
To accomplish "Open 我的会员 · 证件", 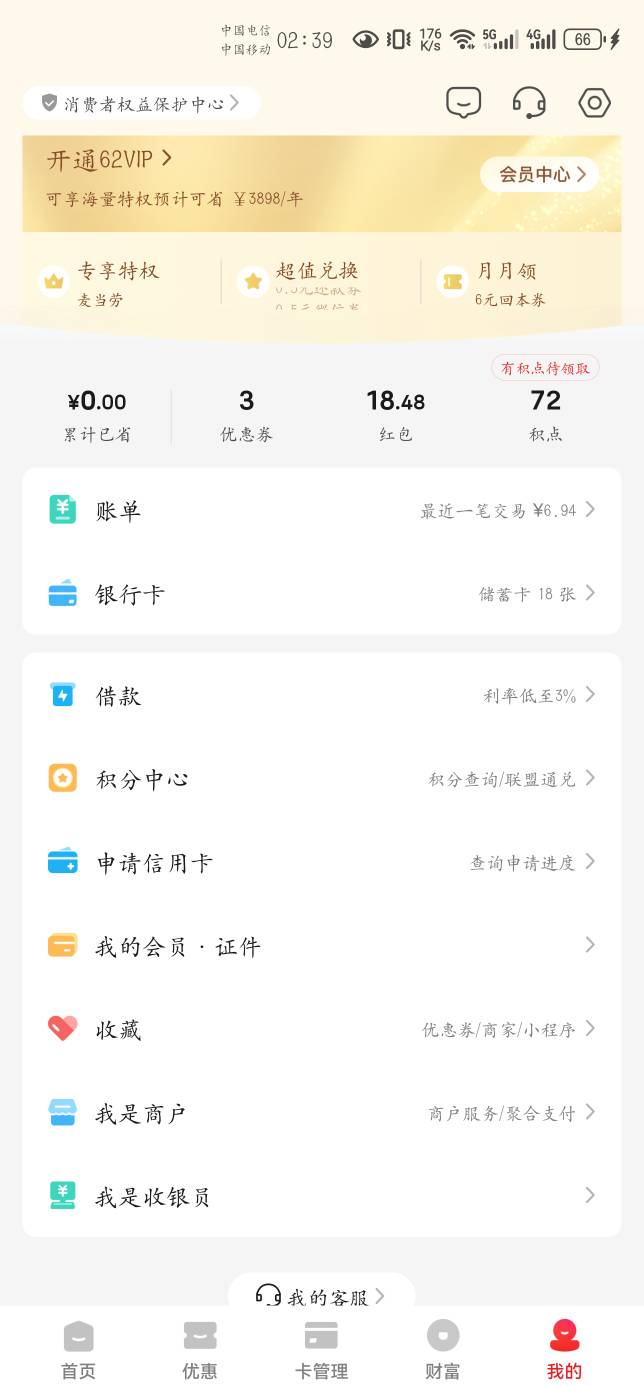I will click(x=321, y=946).
